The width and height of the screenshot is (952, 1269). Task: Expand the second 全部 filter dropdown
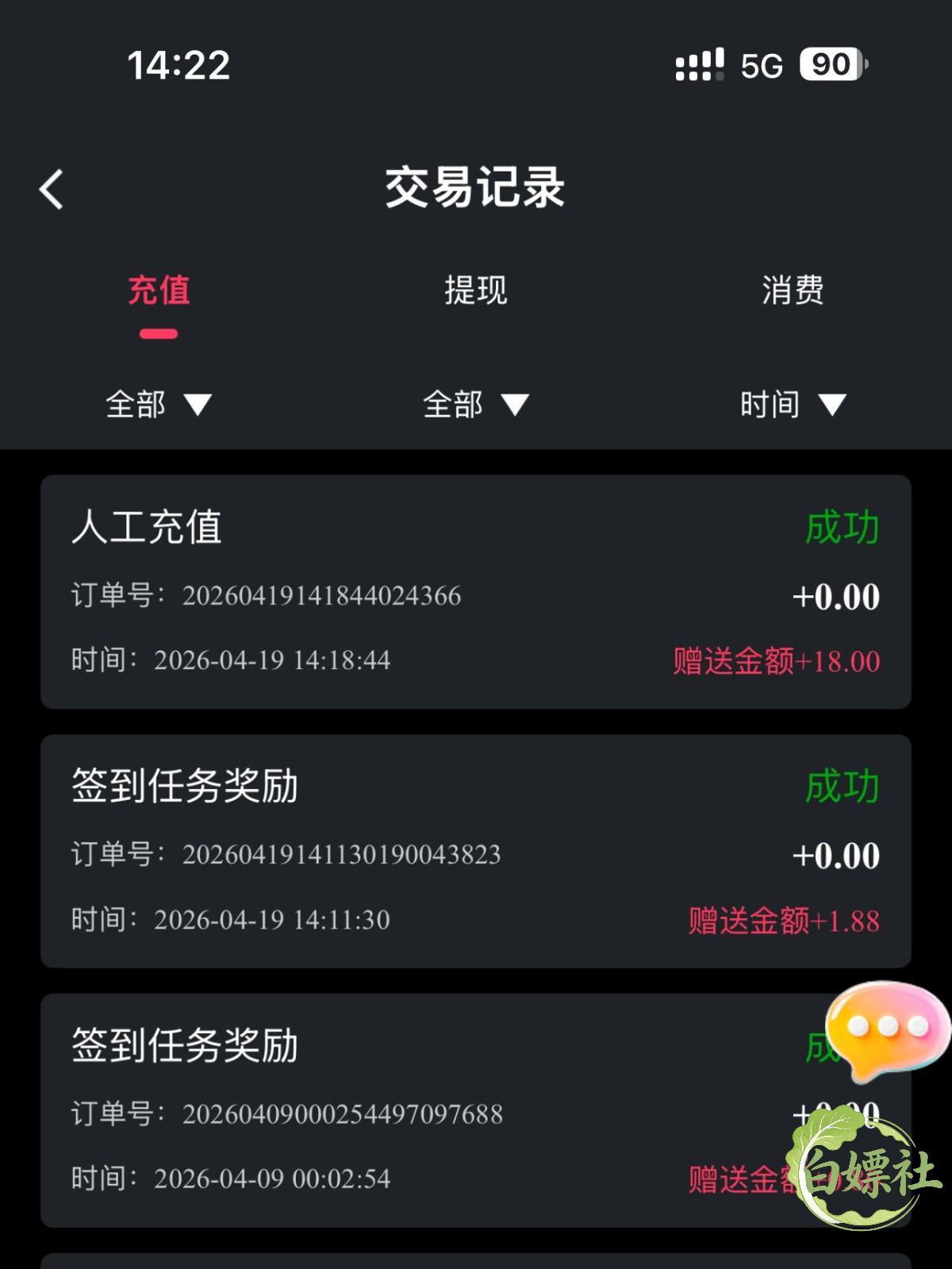[x=475, y=405]
